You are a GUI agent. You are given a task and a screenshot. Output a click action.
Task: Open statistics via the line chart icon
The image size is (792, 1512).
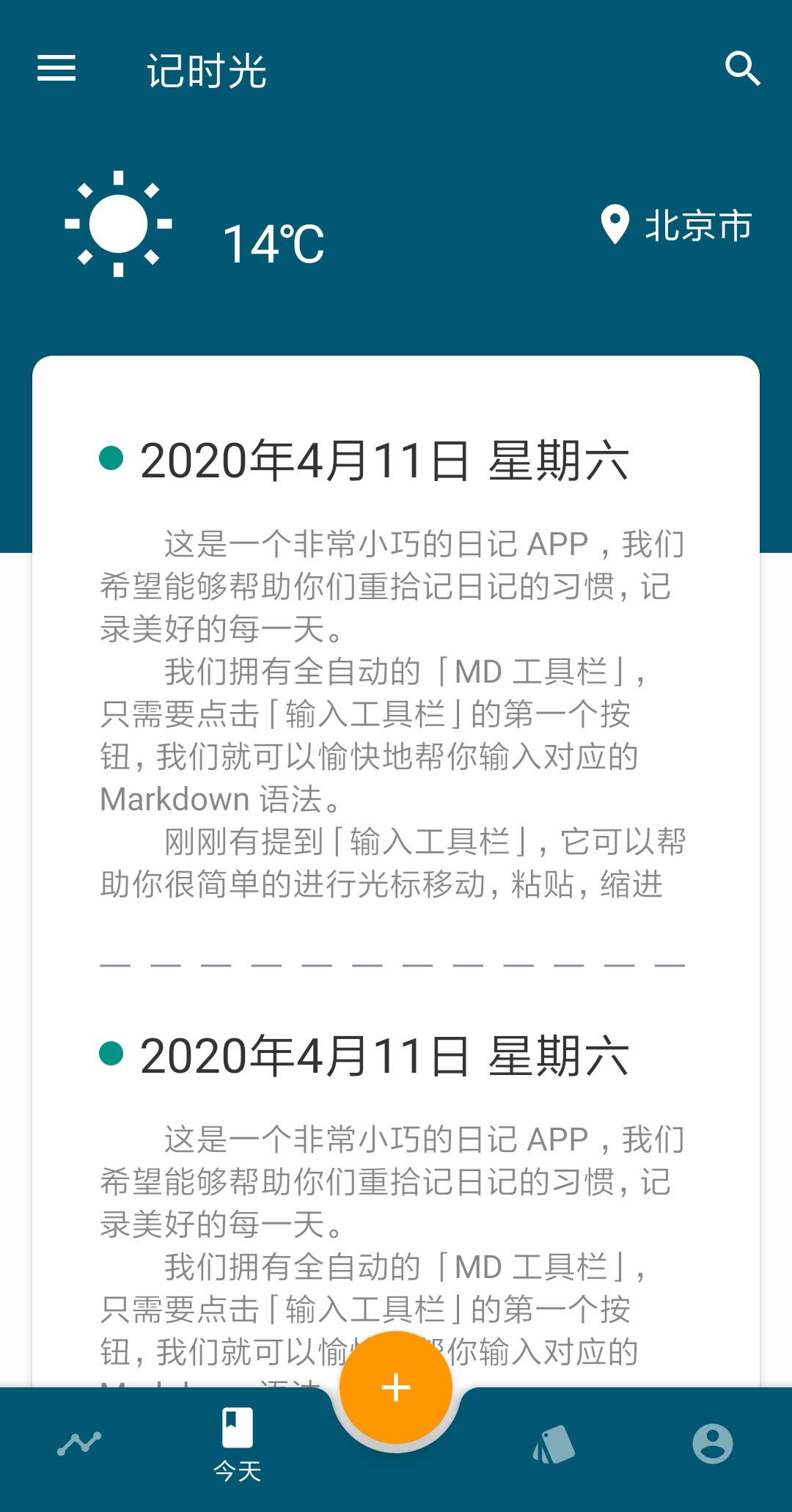point(79,1441)
